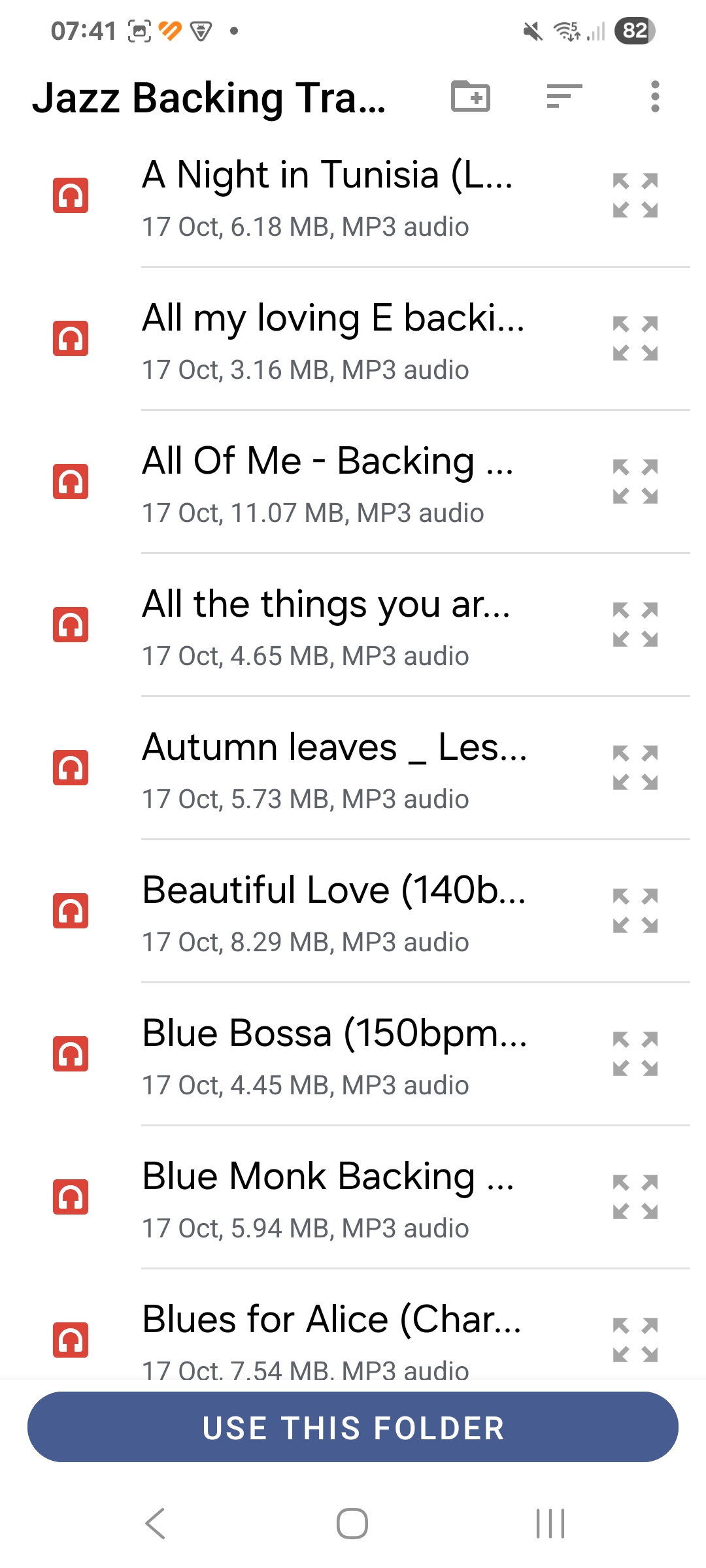Select All Of Me - Backing track
This screenshot has height=1568, width=706.
click(x=327, y=482)
